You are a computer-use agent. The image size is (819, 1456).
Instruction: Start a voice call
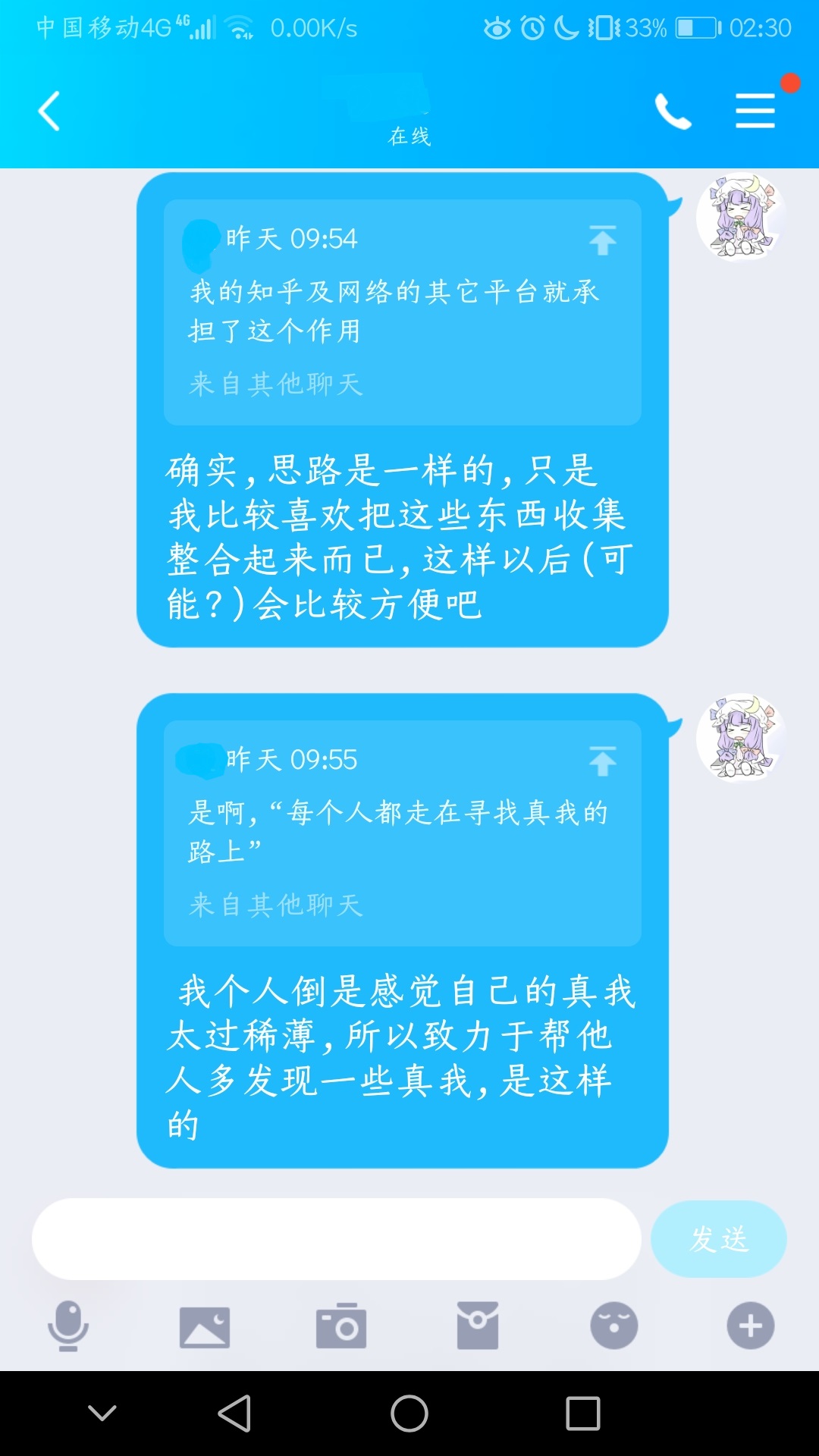[x=673, y=111]
